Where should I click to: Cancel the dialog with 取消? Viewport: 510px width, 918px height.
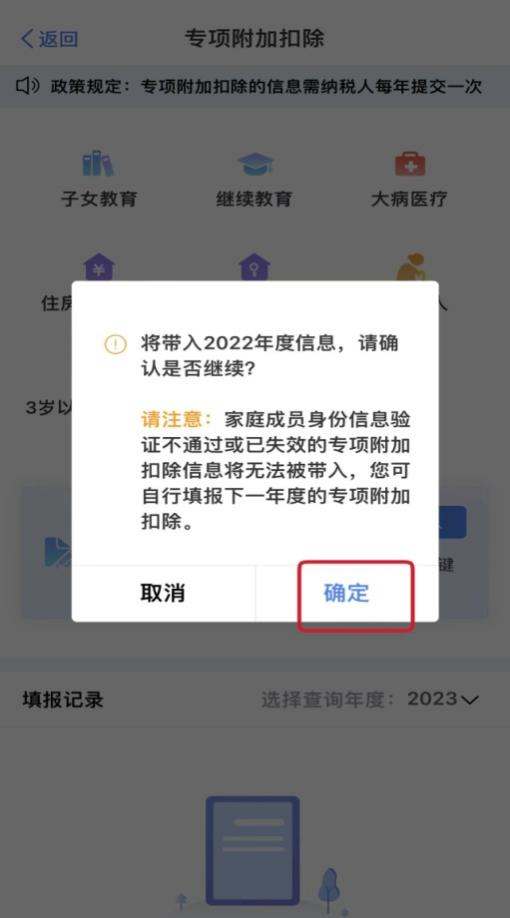point(163,593)
